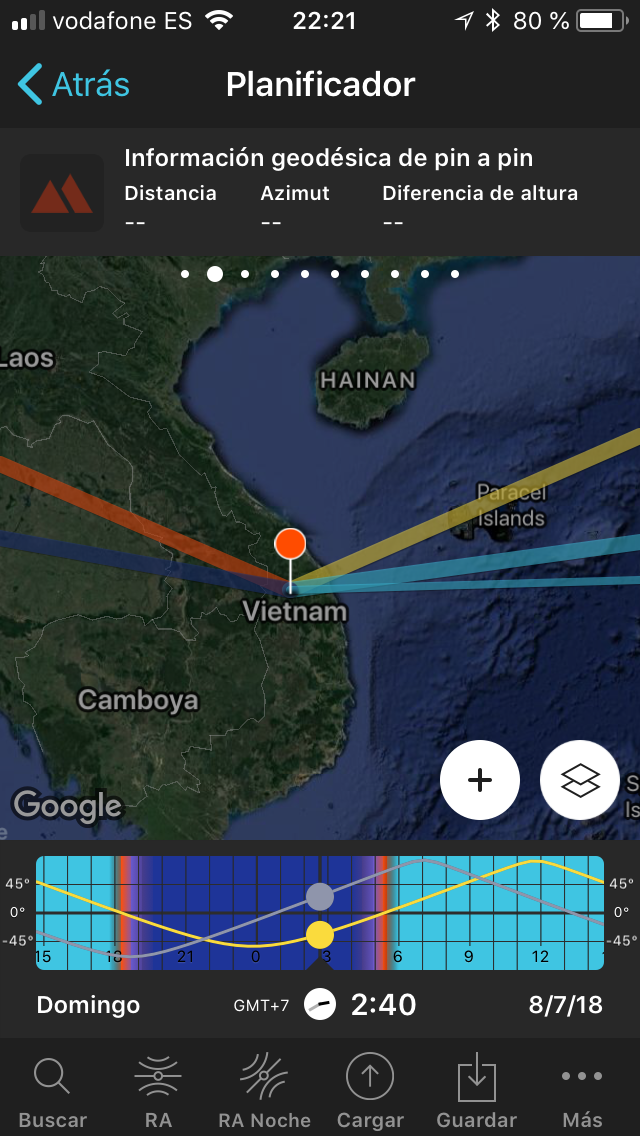Tap the info panel page indicator dots
The height and width of the screenshot is (1136, 640).
[x=320, y=273]
